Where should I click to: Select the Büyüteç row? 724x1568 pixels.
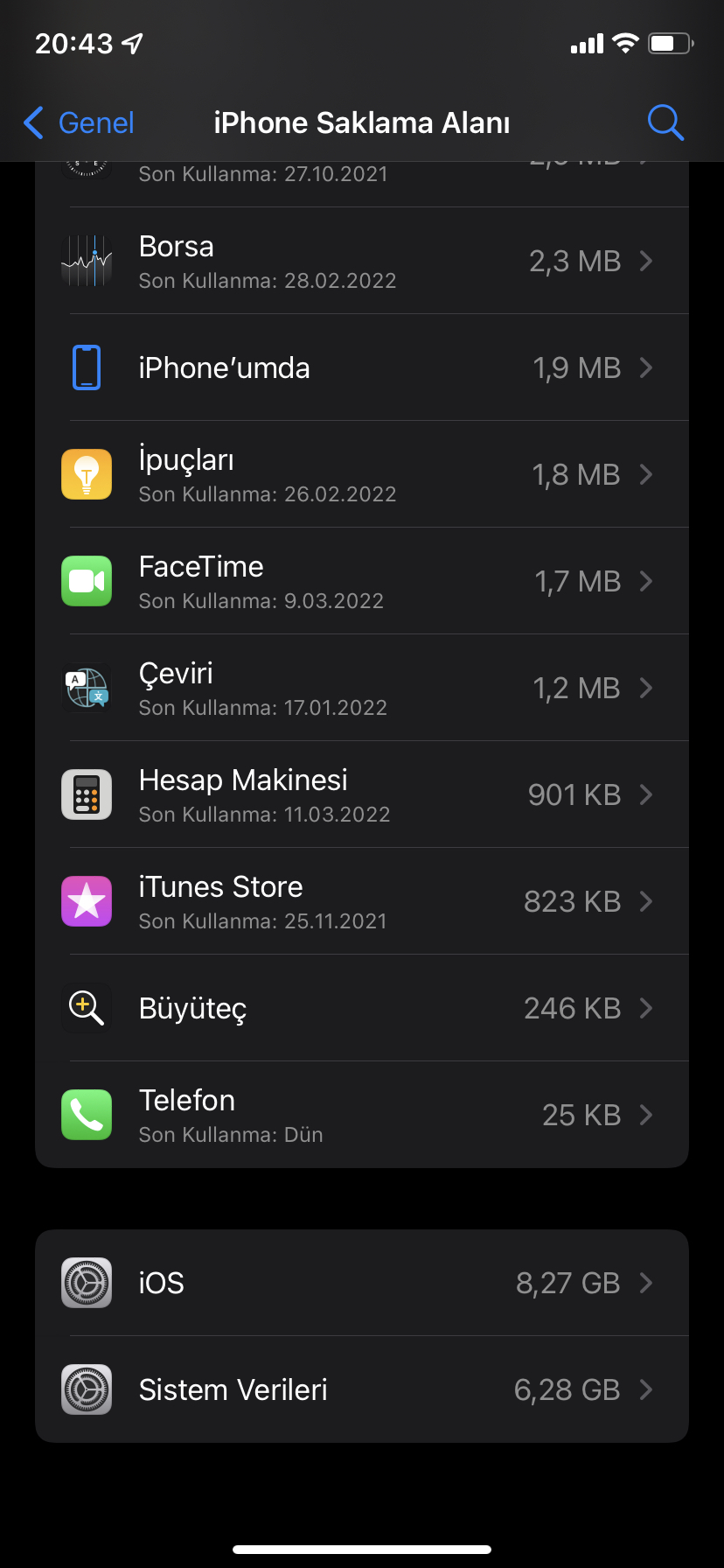pos(362,1008)
